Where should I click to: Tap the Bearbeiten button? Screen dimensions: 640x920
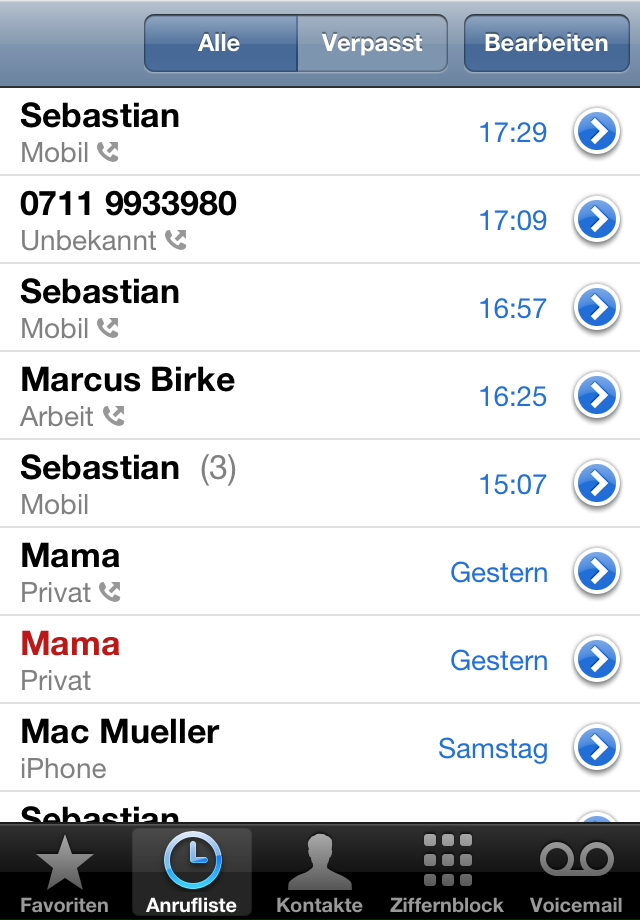click(546, 44)
